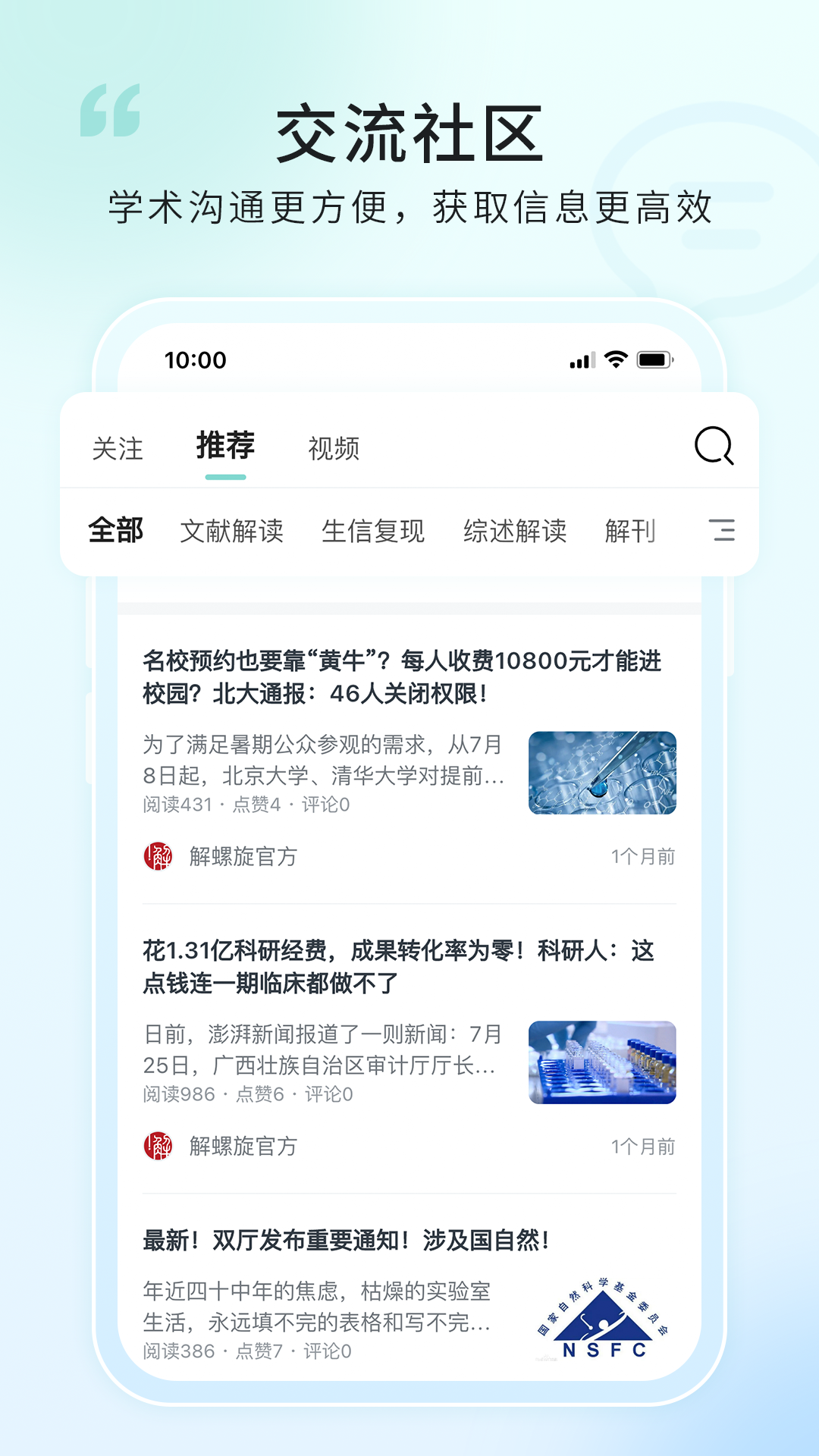
Task: Switch to the 关注 tab
Action: 118,447
